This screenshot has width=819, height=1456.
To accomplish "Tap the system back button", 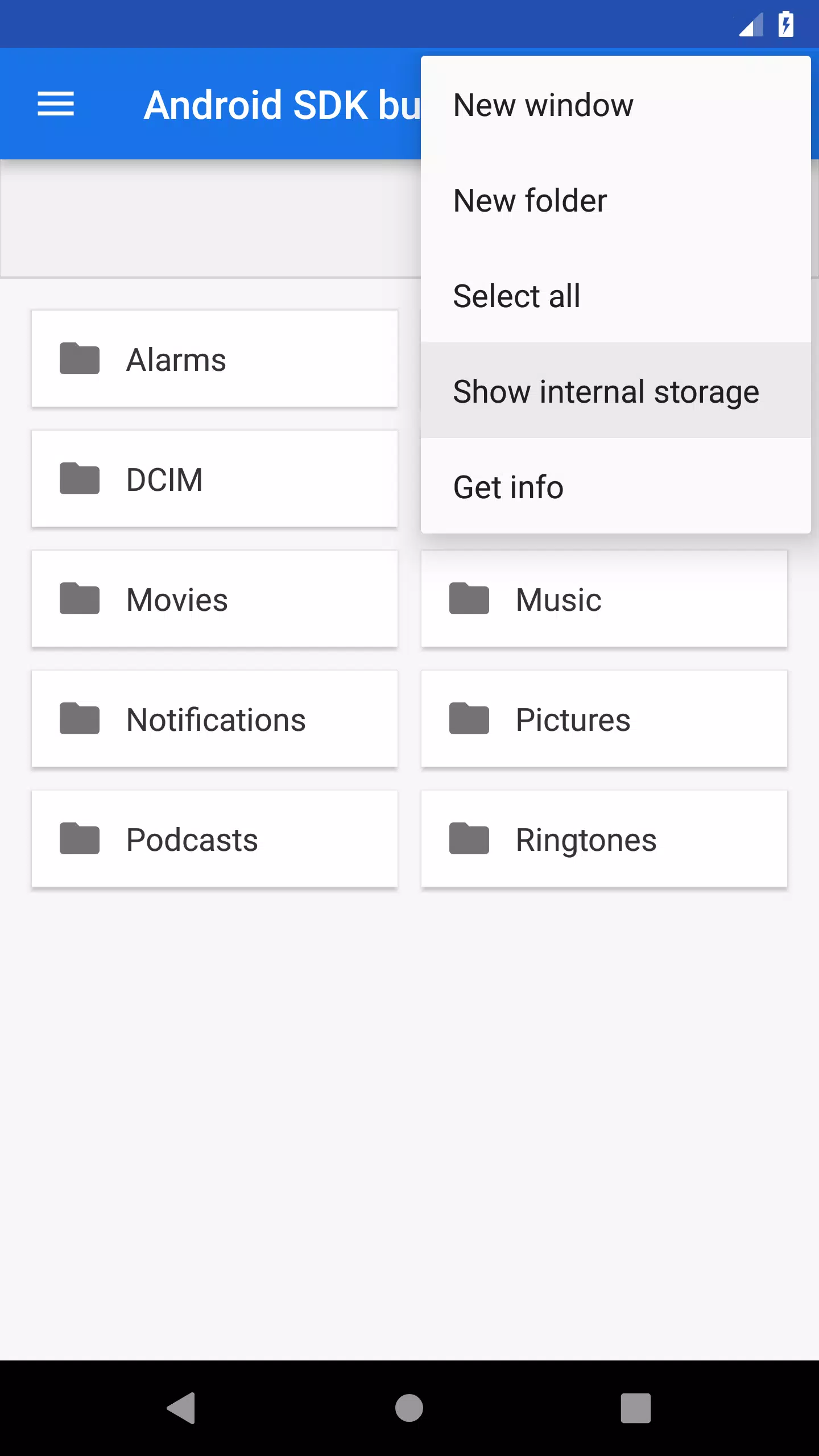I will (x=182, y=1408).
